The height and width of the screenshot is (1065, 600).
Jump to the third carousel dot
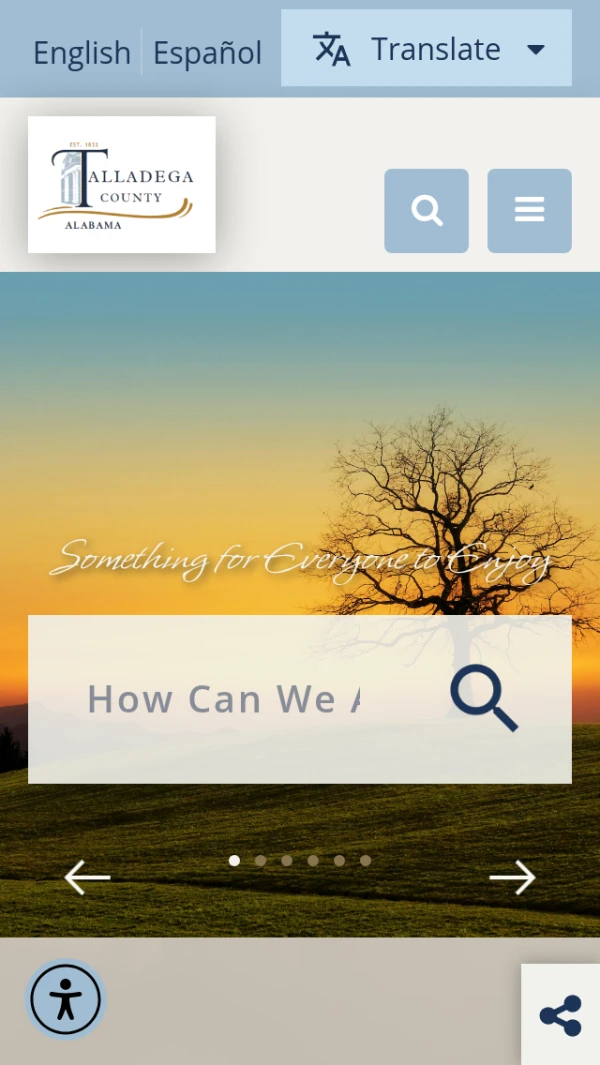(x=287, y=860)
